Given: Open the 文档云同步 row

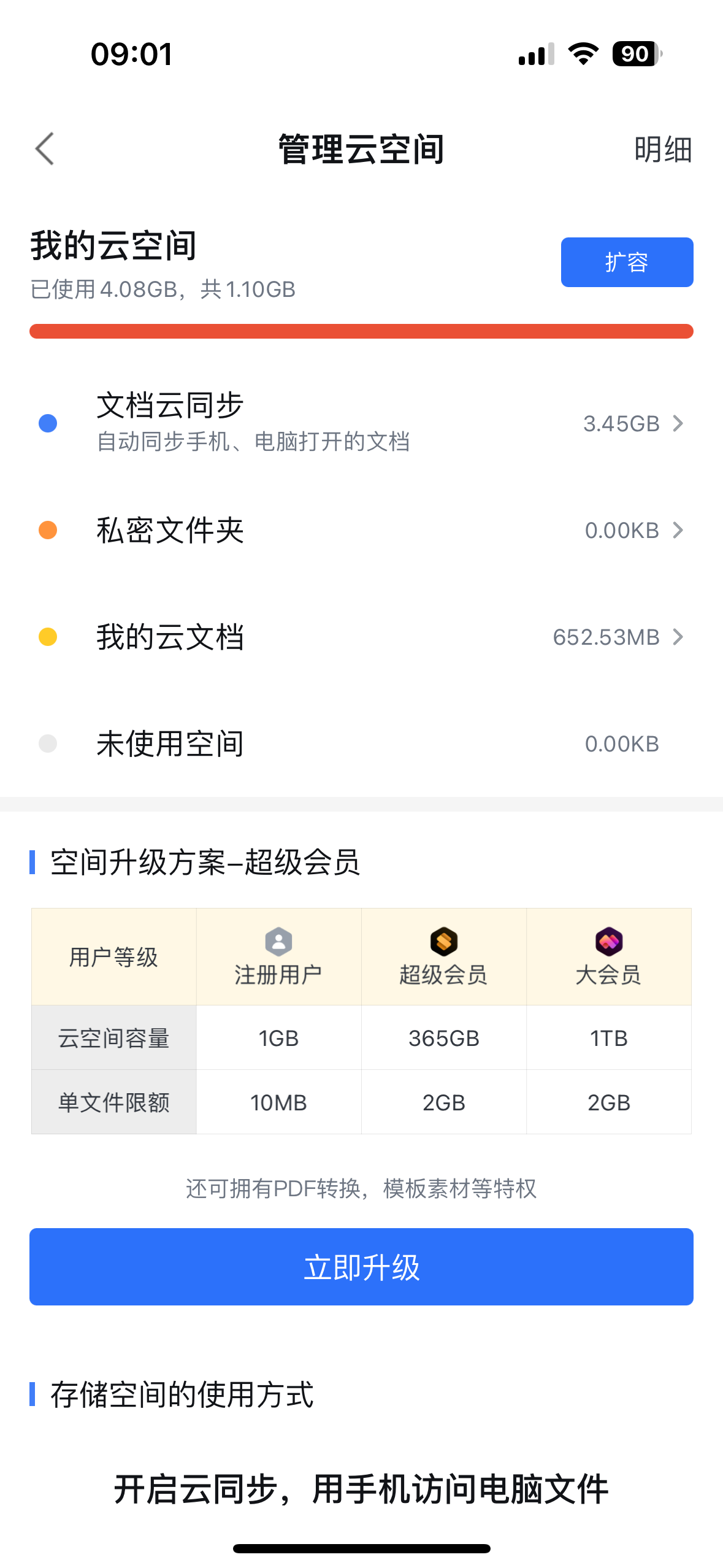Looking at the screenshot, I should (x=361, y=423).
